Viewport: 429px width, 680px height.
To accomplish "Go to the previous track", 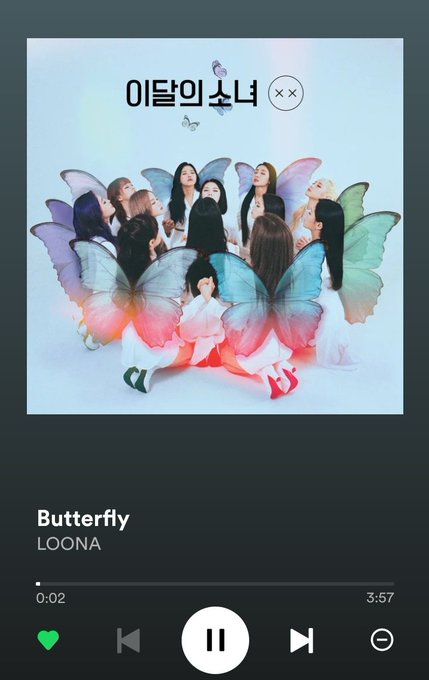I will 128,640.
